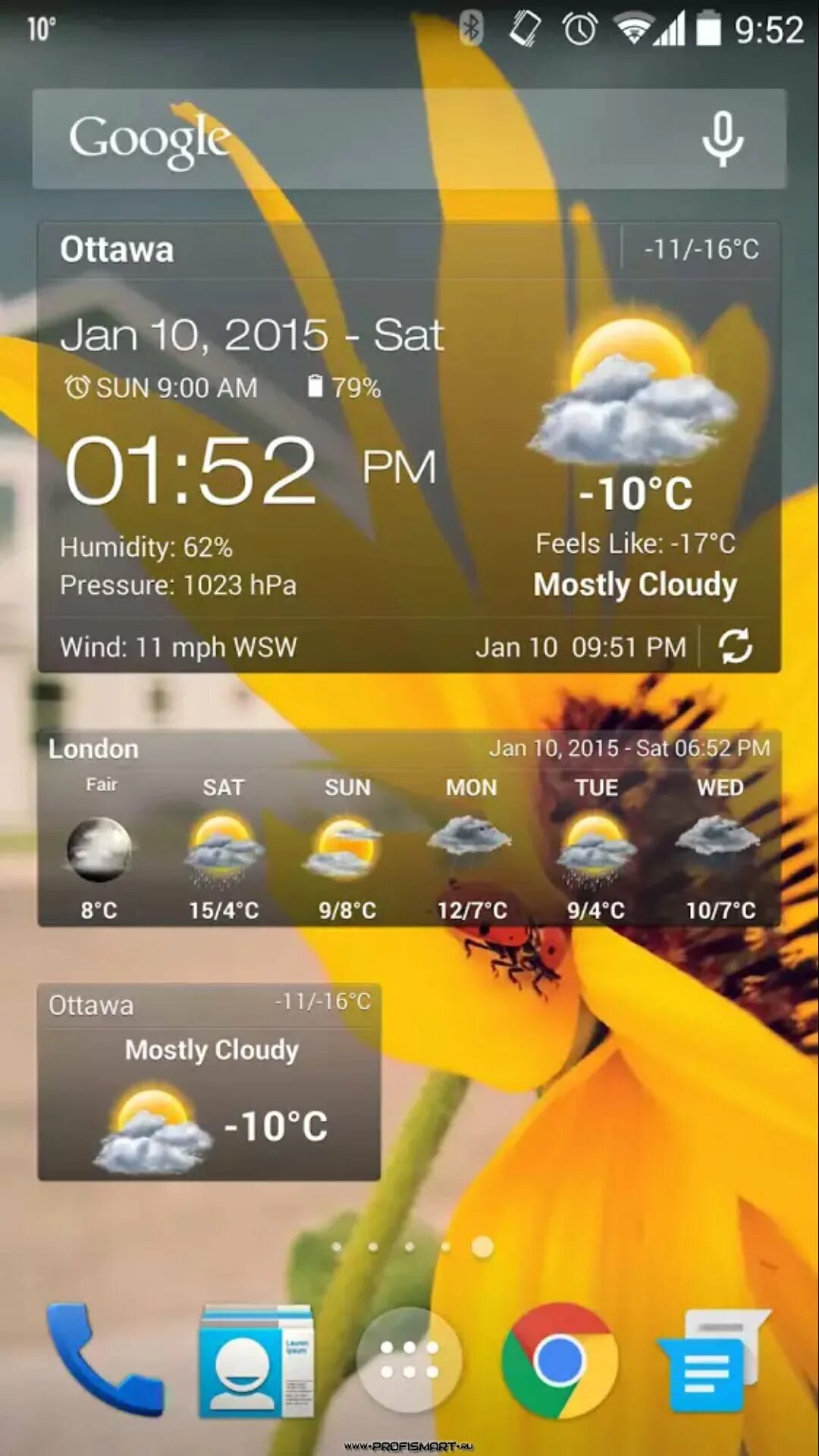This screenshot has height=1456, width=819.
Task: Open the small Ottawa Mostly Cloudy widget
Action: (209, 1082)
